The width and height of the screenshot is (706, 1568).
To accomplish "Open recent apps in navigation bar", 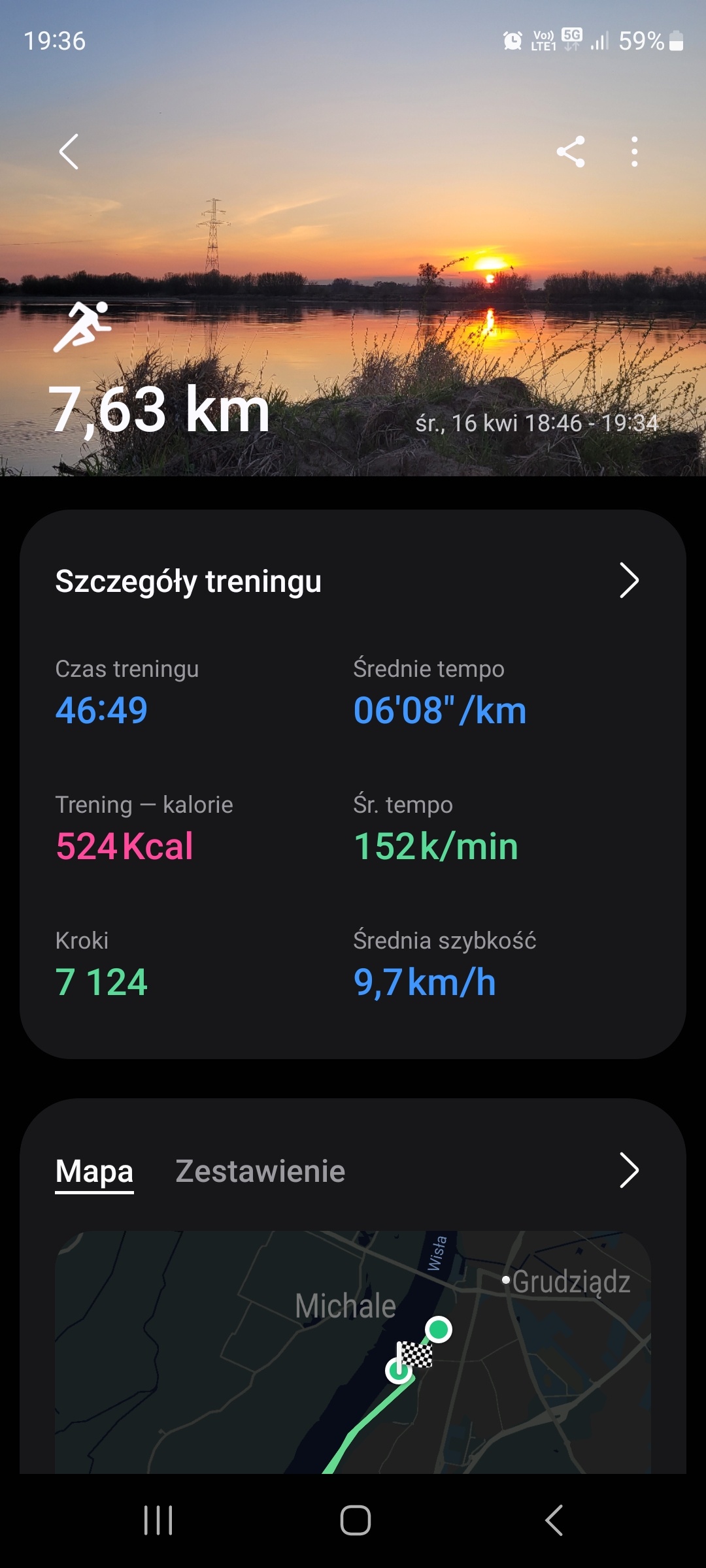I will click(158, 1520).
